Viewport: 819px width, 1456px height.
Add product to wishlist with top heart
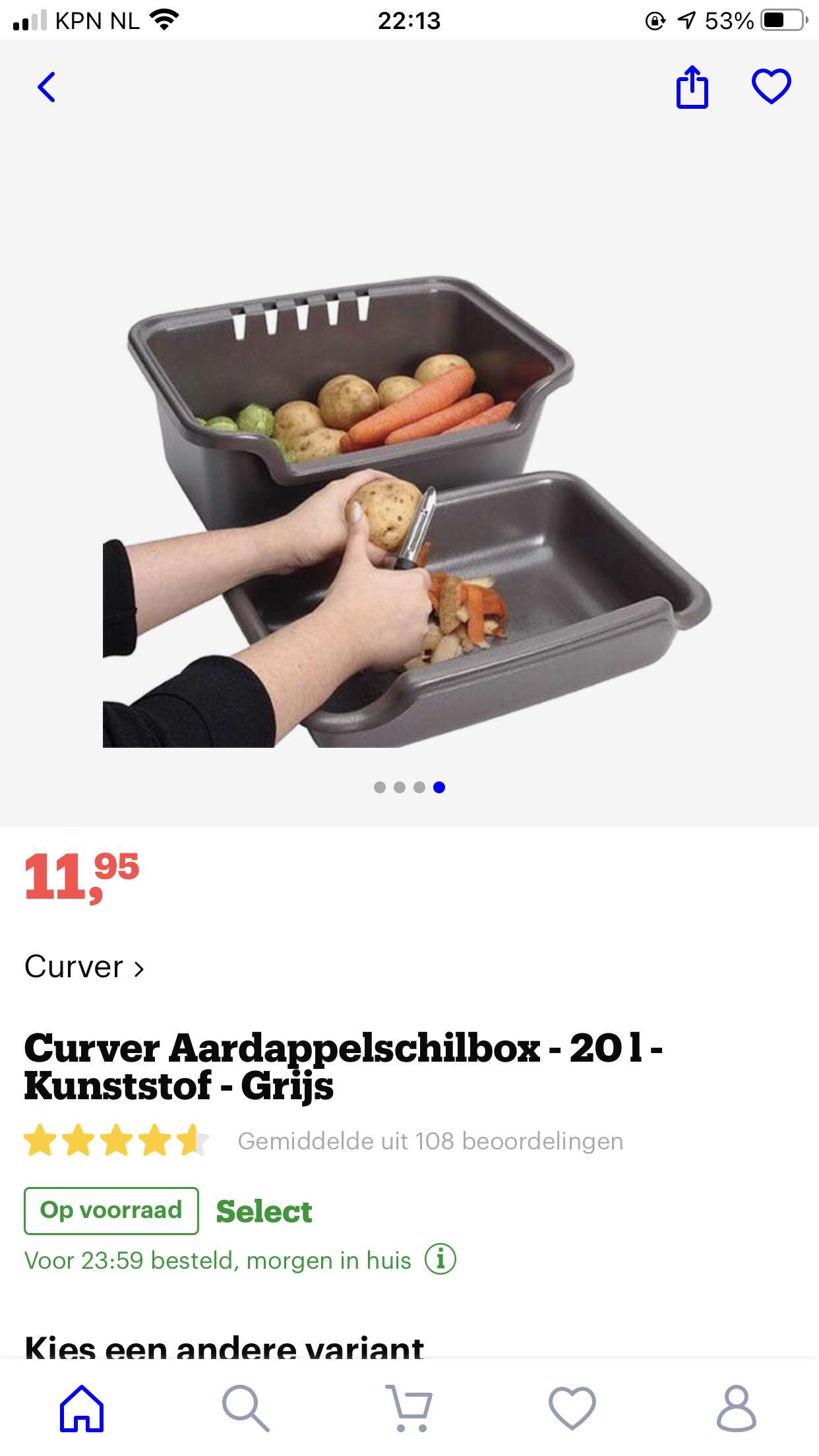[772, 86]
